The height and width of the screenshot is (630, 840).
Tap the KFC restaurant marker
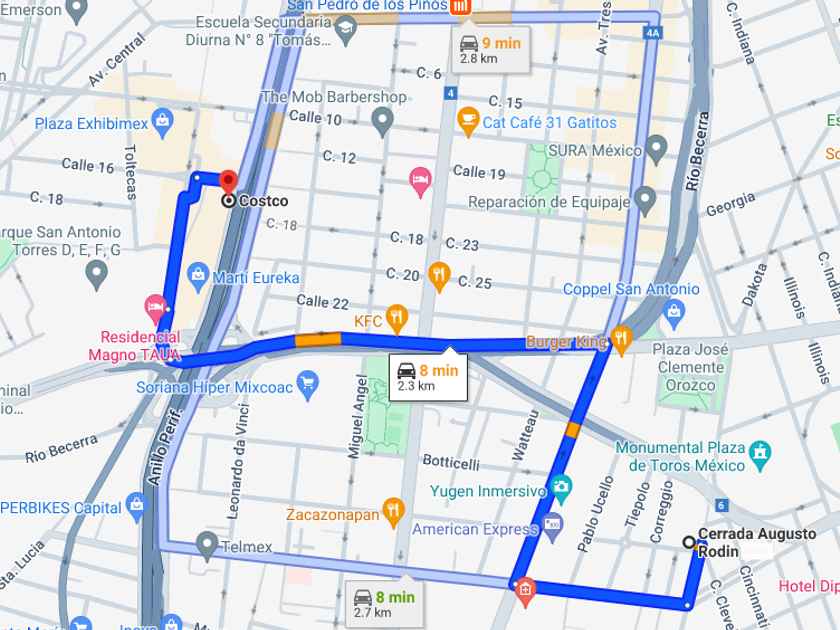[397, 319]
